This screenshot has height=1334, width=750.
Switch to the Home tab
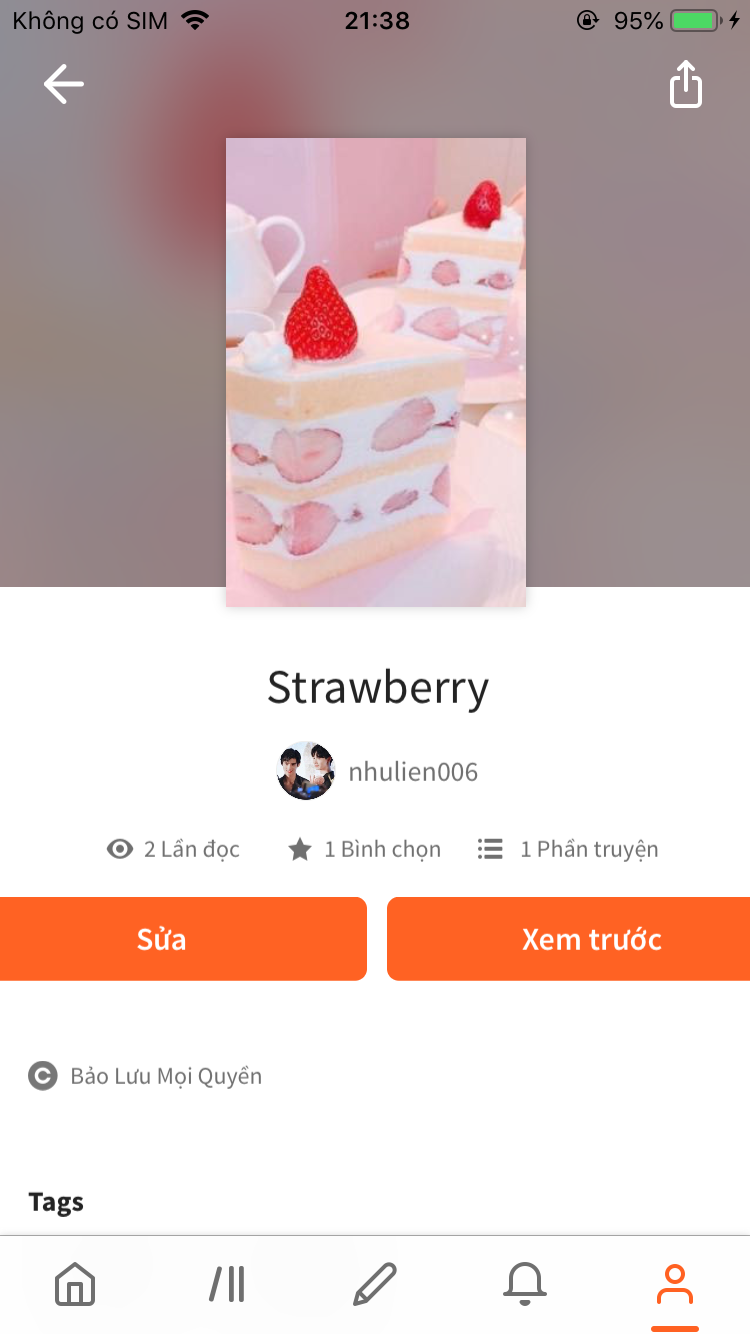click(75, 1284)
